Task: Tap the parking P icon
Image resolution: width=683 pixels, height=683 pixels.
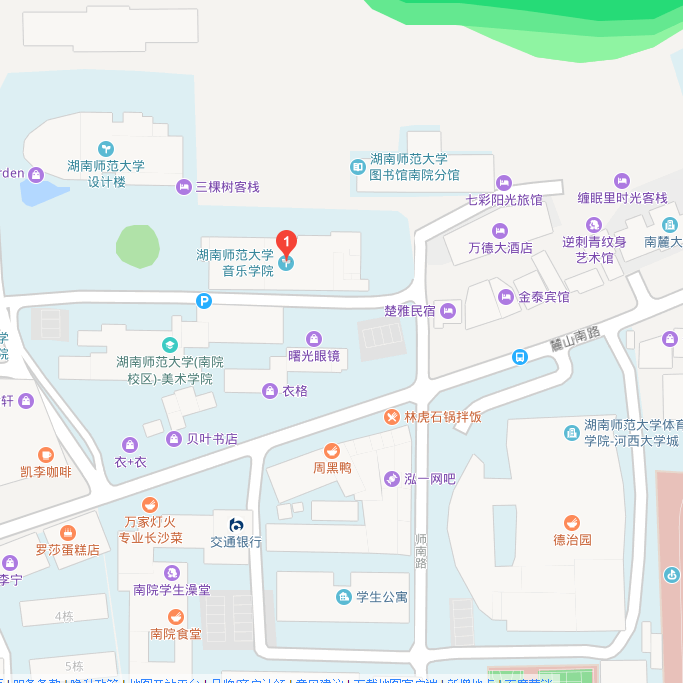Action: coord(204,301)
